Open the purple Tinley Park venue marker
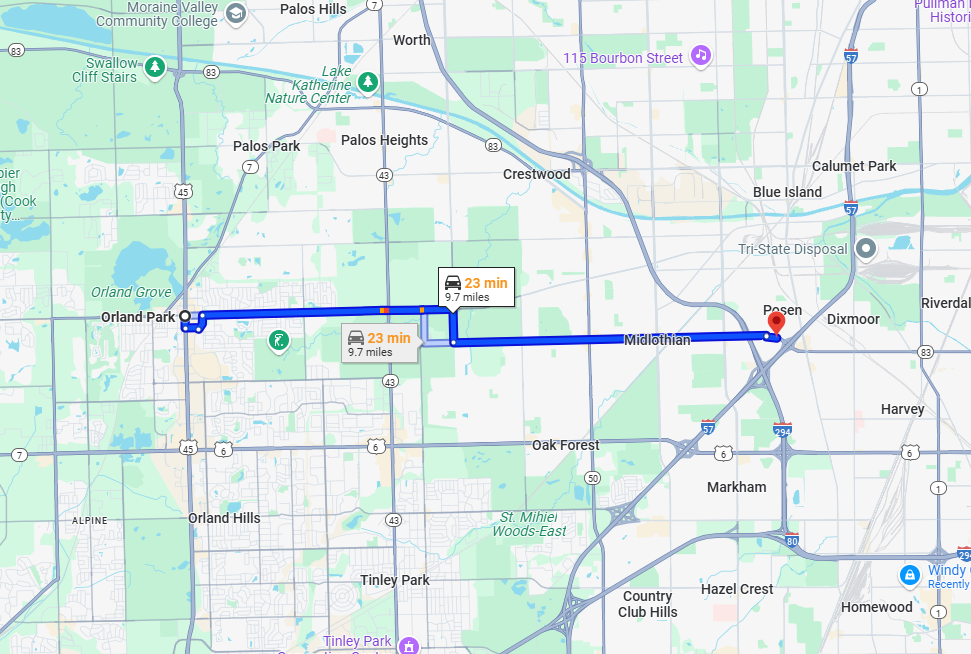 pos(407,644)
